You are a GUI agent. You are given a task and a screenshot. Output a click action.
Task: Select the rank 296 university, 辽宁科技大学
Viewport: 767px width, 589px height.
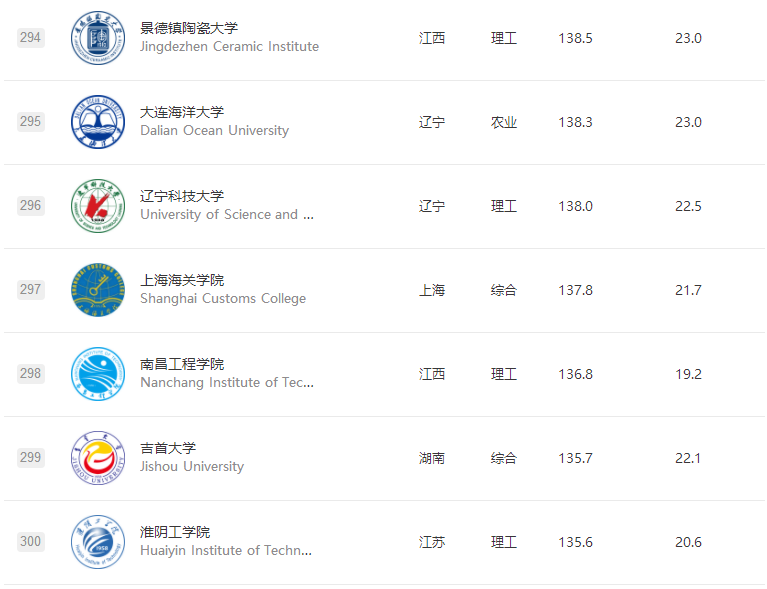pyautogui.click(x=182, y=196)
